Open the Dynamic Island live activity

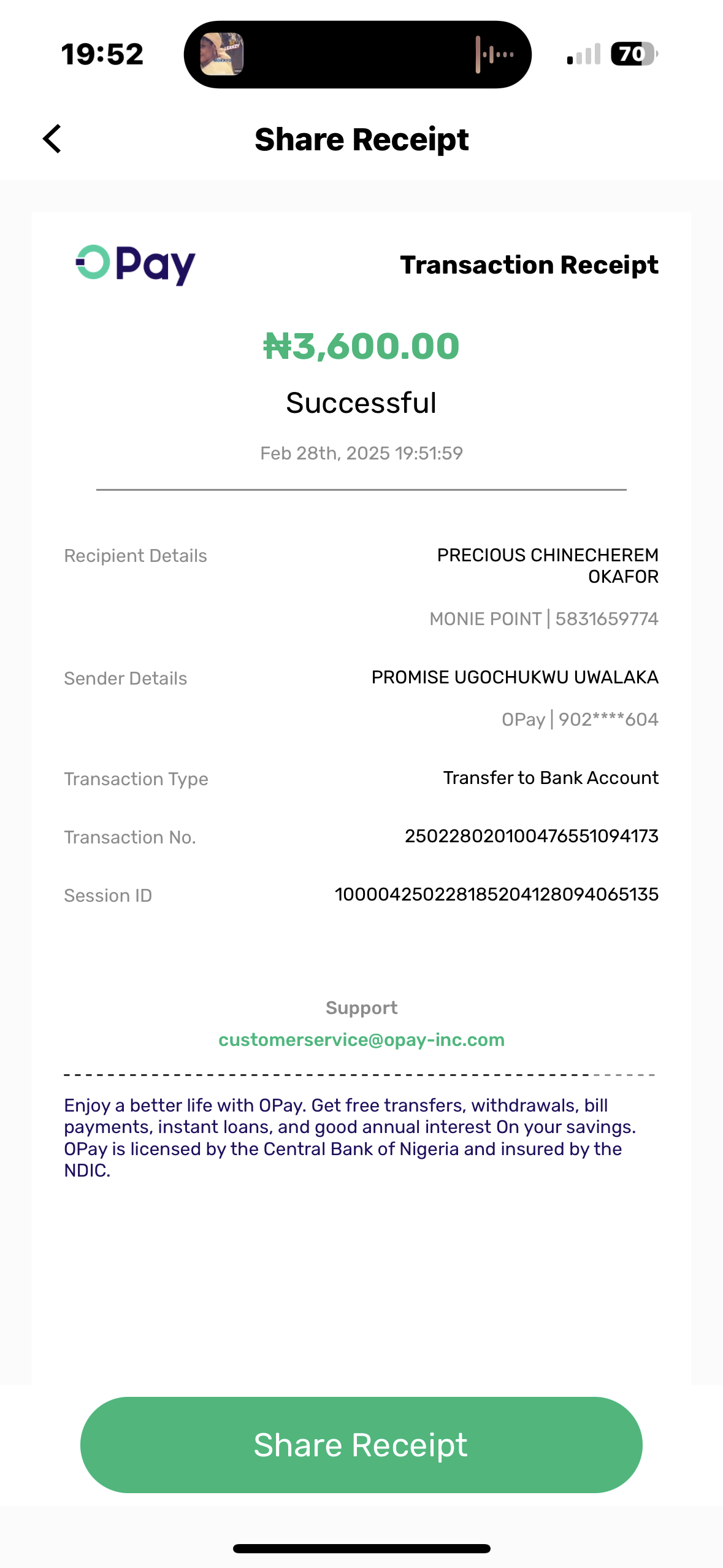point(358,55)
